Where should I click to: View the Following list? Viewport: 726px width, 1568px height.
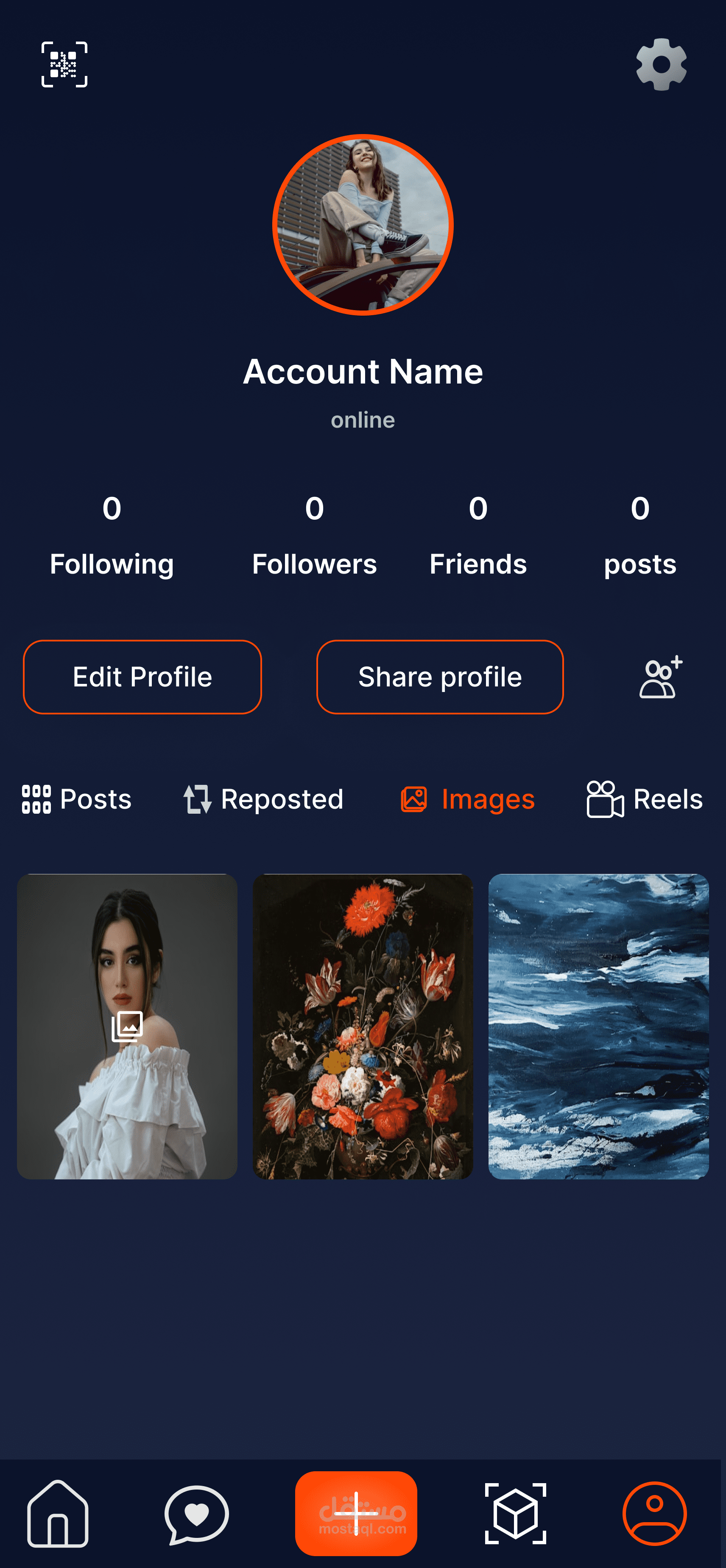(112, 536)
